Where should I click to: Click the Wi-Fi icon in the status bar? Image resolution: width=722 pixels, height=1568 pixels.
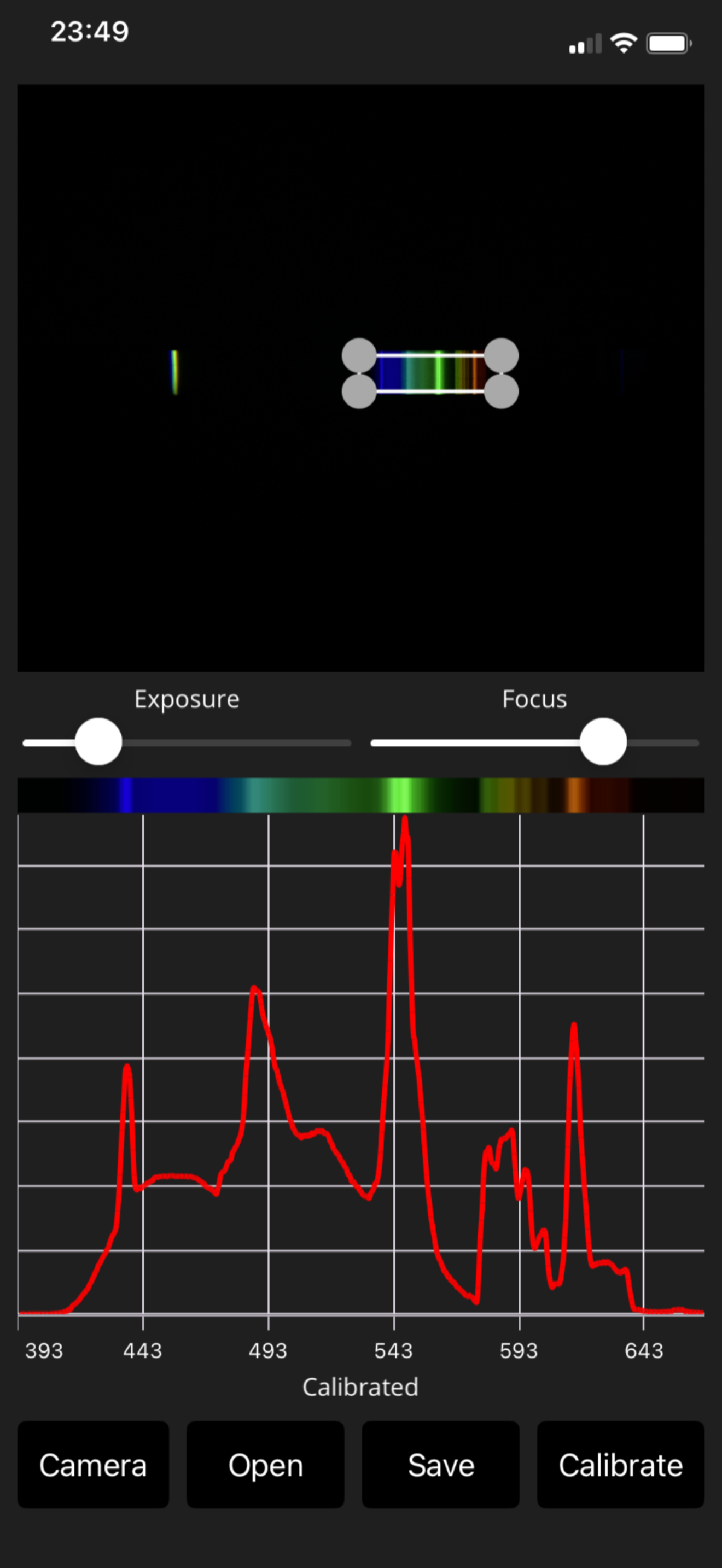[x=624, y=42]
